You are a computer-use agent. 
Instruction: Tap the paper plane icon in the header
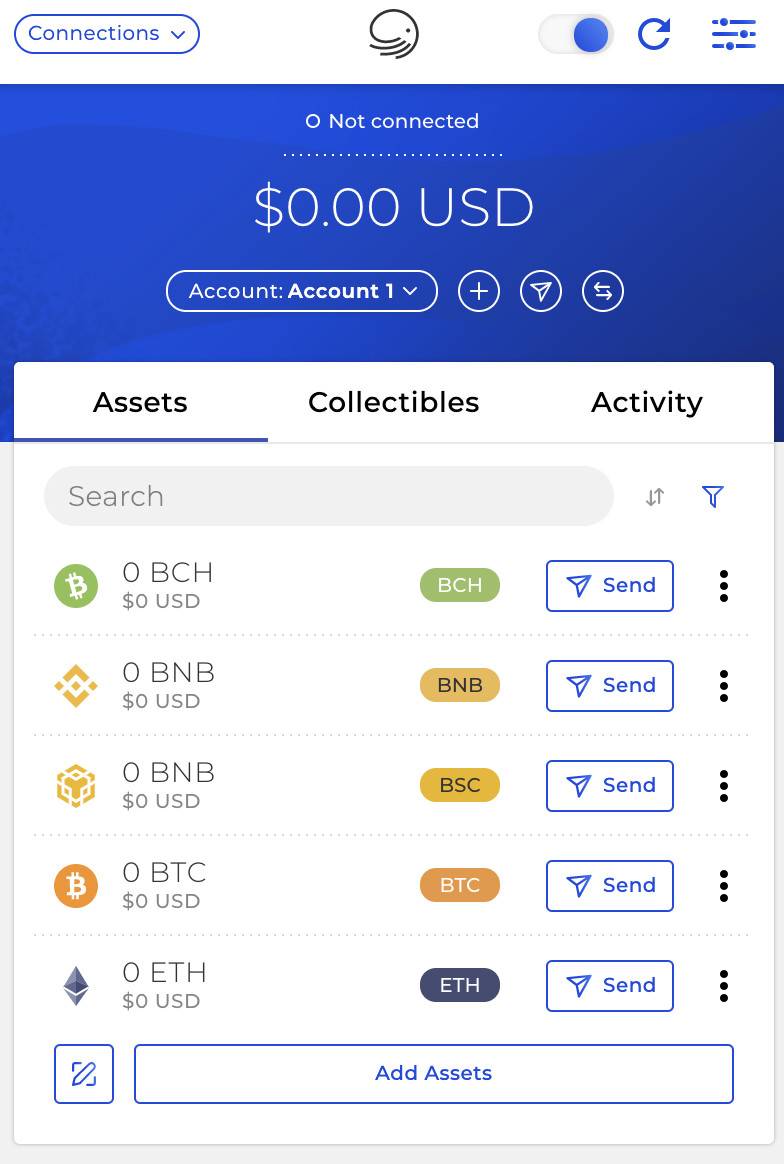tap(541, 291)
